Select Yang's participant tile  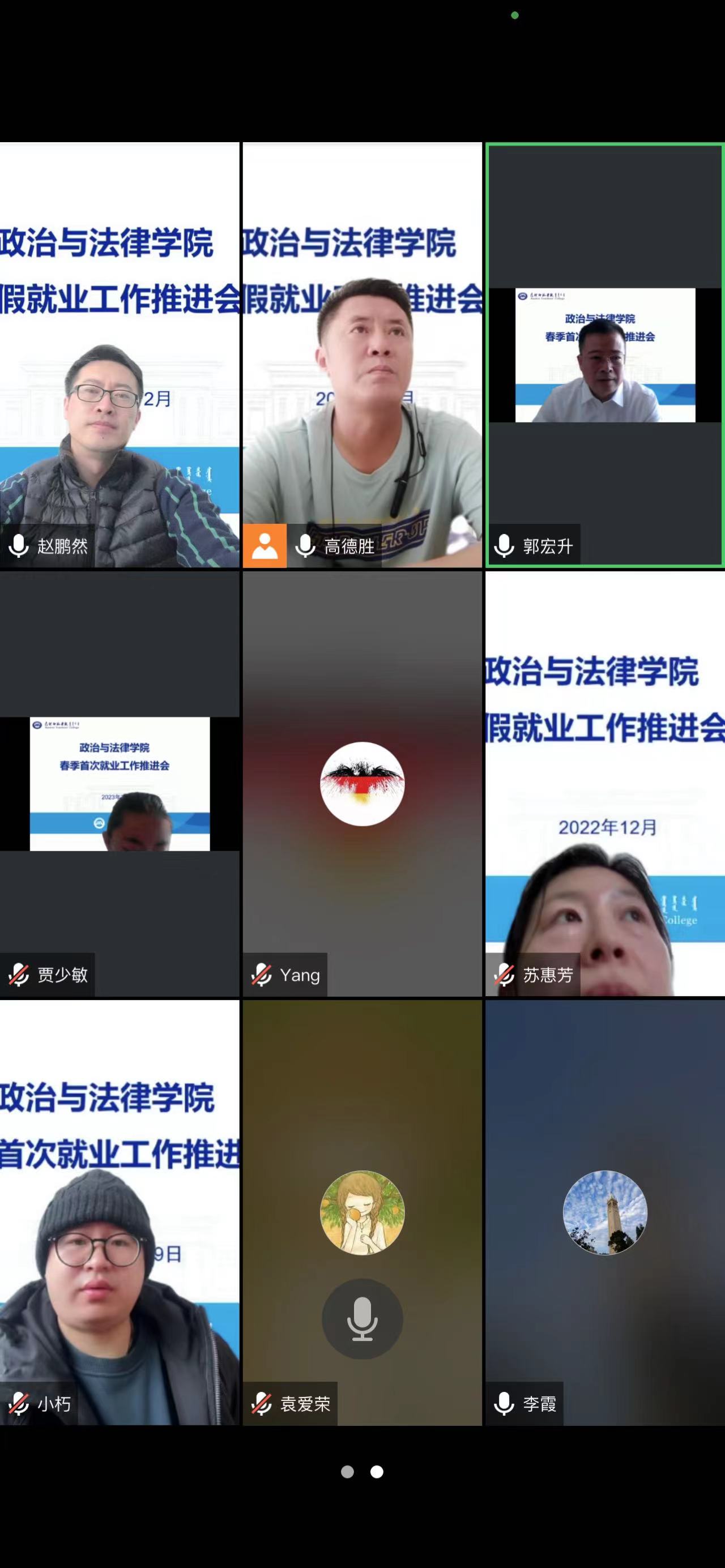click(x=362, y=783)
